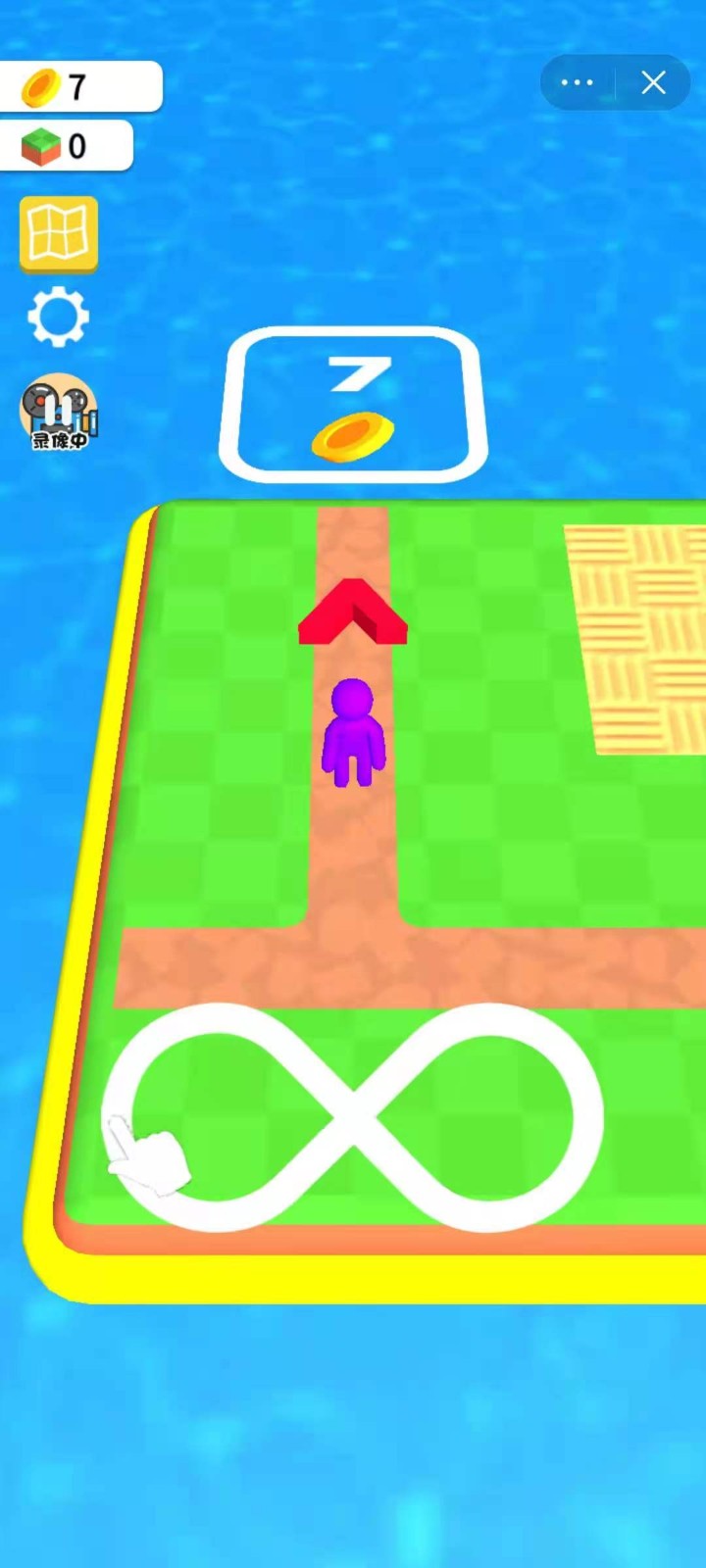Tap the screen recording indicator
706x1568 pixels.
pyautogui.click(x=59, y=412)
